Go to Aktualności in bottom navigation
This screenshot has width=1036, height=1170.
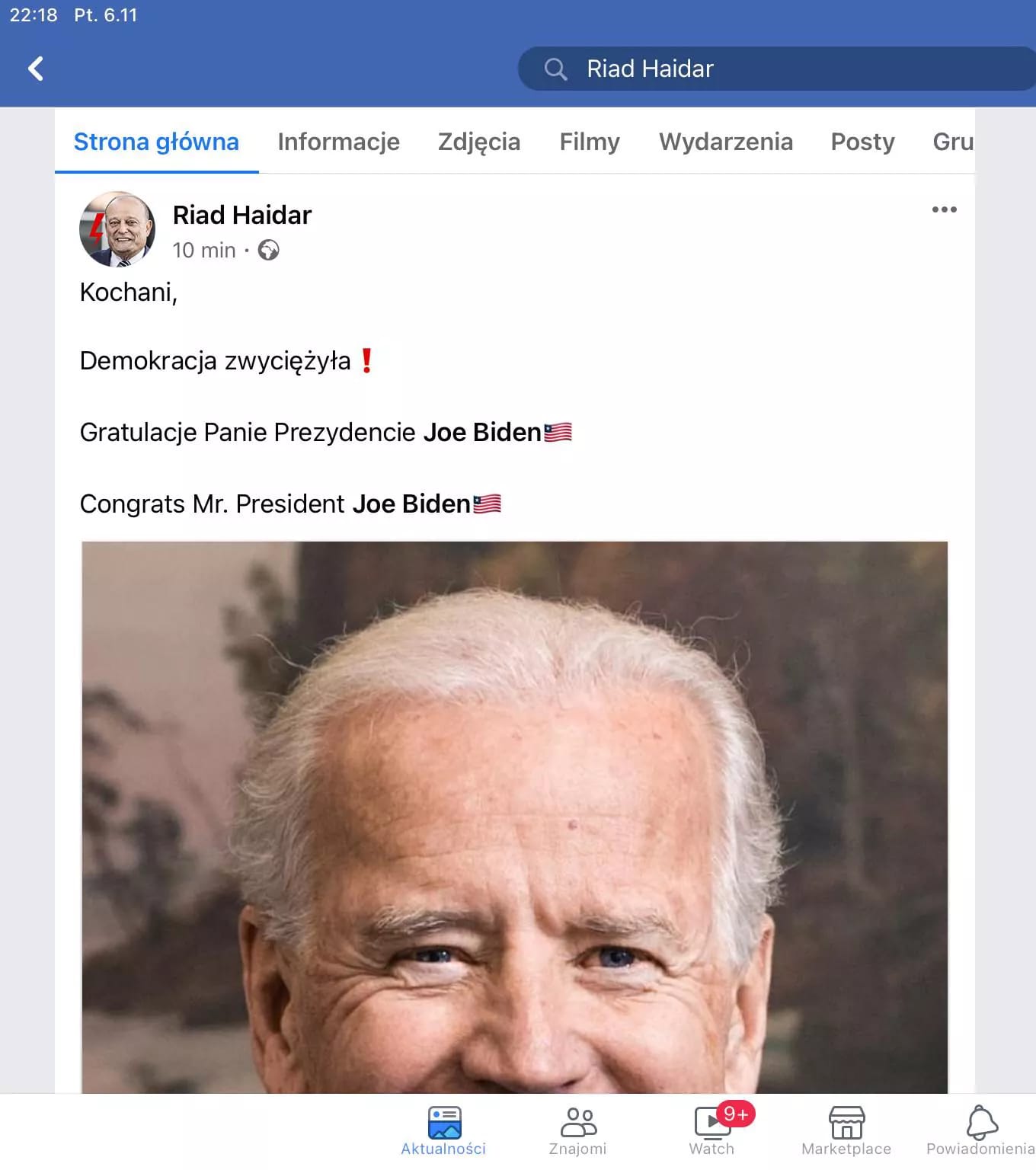[x=443, y=1130]
